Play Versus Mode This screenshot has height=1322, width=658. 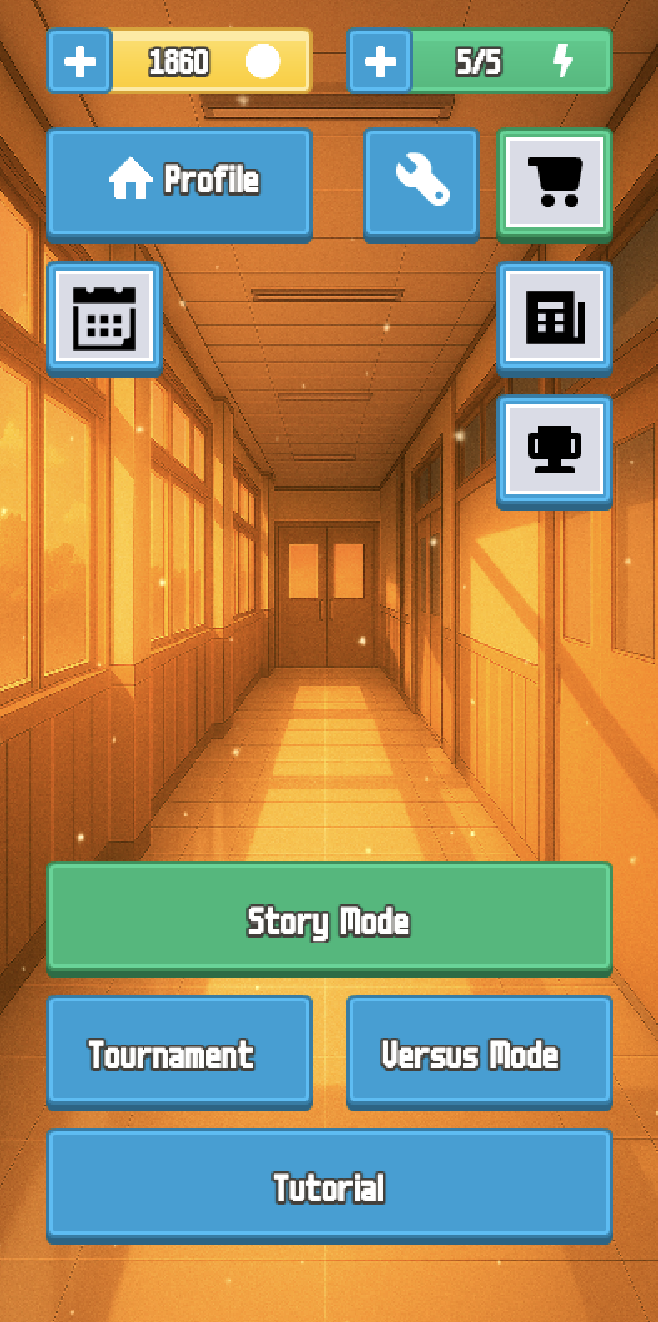point(479,1052)
